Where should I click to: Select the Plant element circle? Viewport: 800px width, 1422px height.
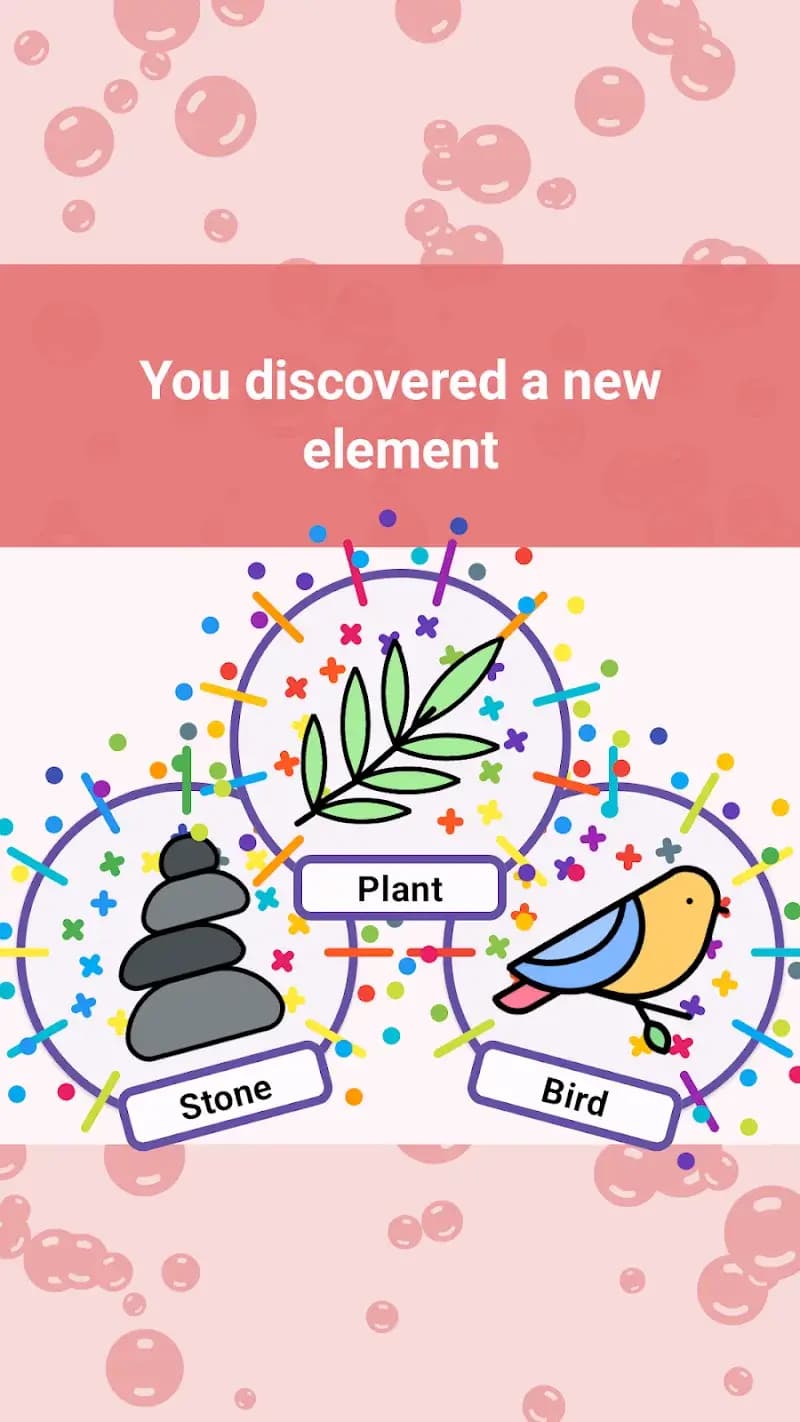400,730
